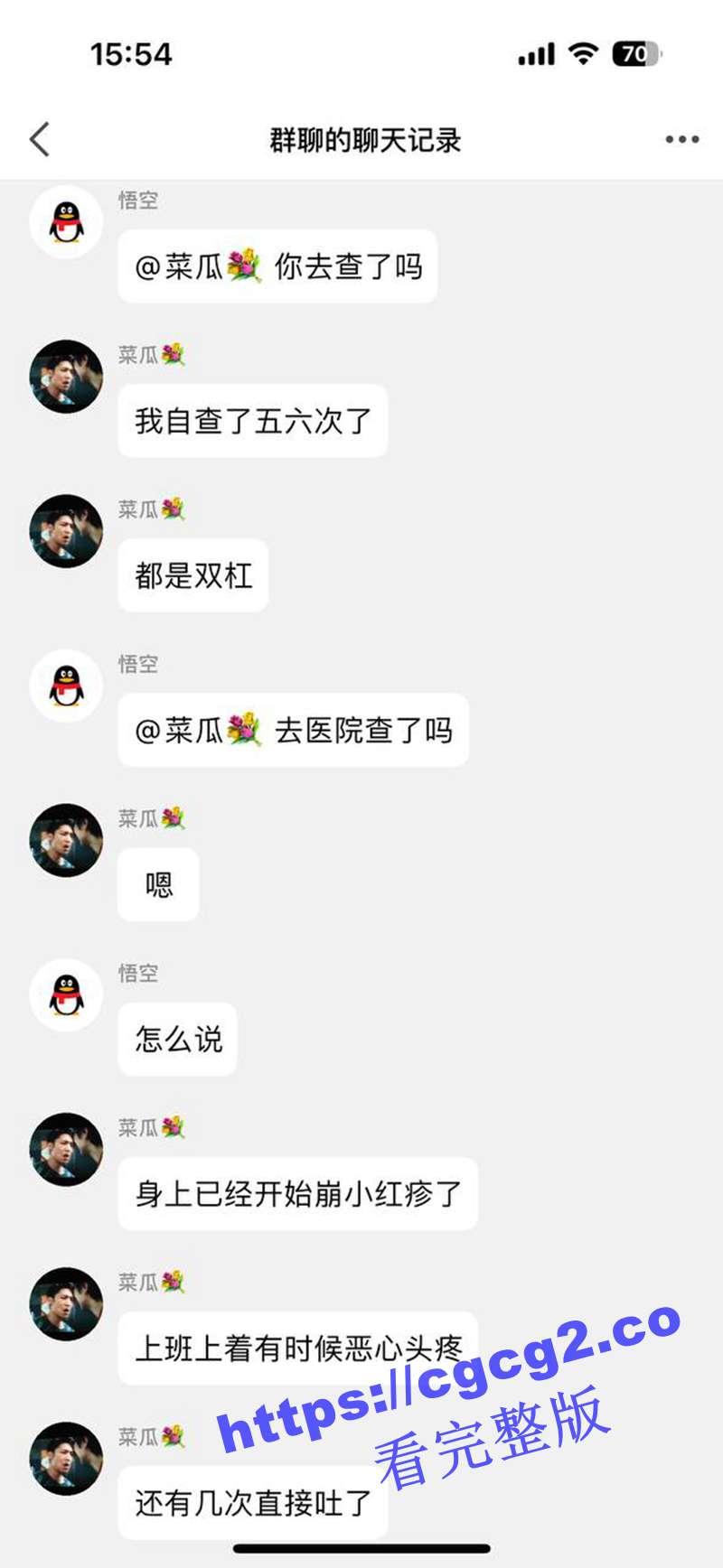Viewport: 723px width, 1568px height.
Task: Open 悟空's avatar beside 去医院查了吗
Action: (64, 686)
